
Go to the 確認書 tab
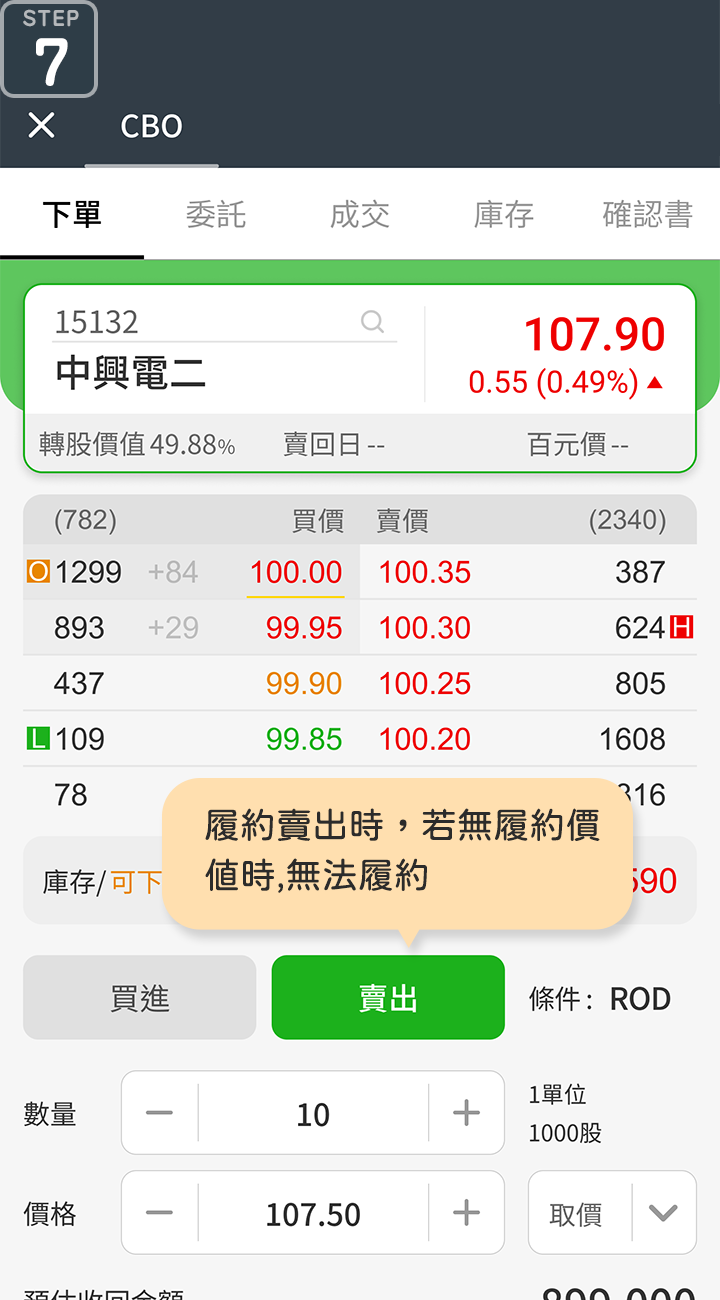pyautogui.click(x=647, y=215)
